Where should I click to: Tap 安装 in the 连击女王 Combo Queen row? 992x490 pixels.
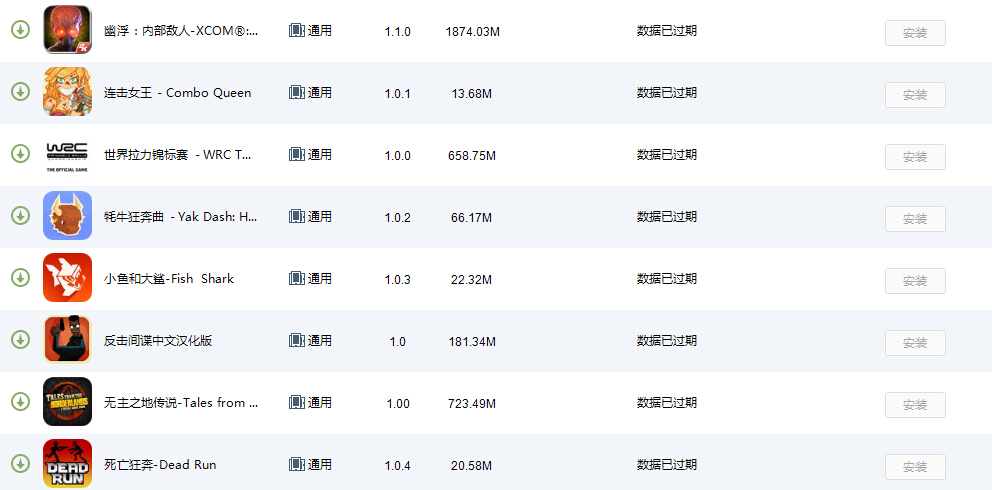click(x=914, y=95)
